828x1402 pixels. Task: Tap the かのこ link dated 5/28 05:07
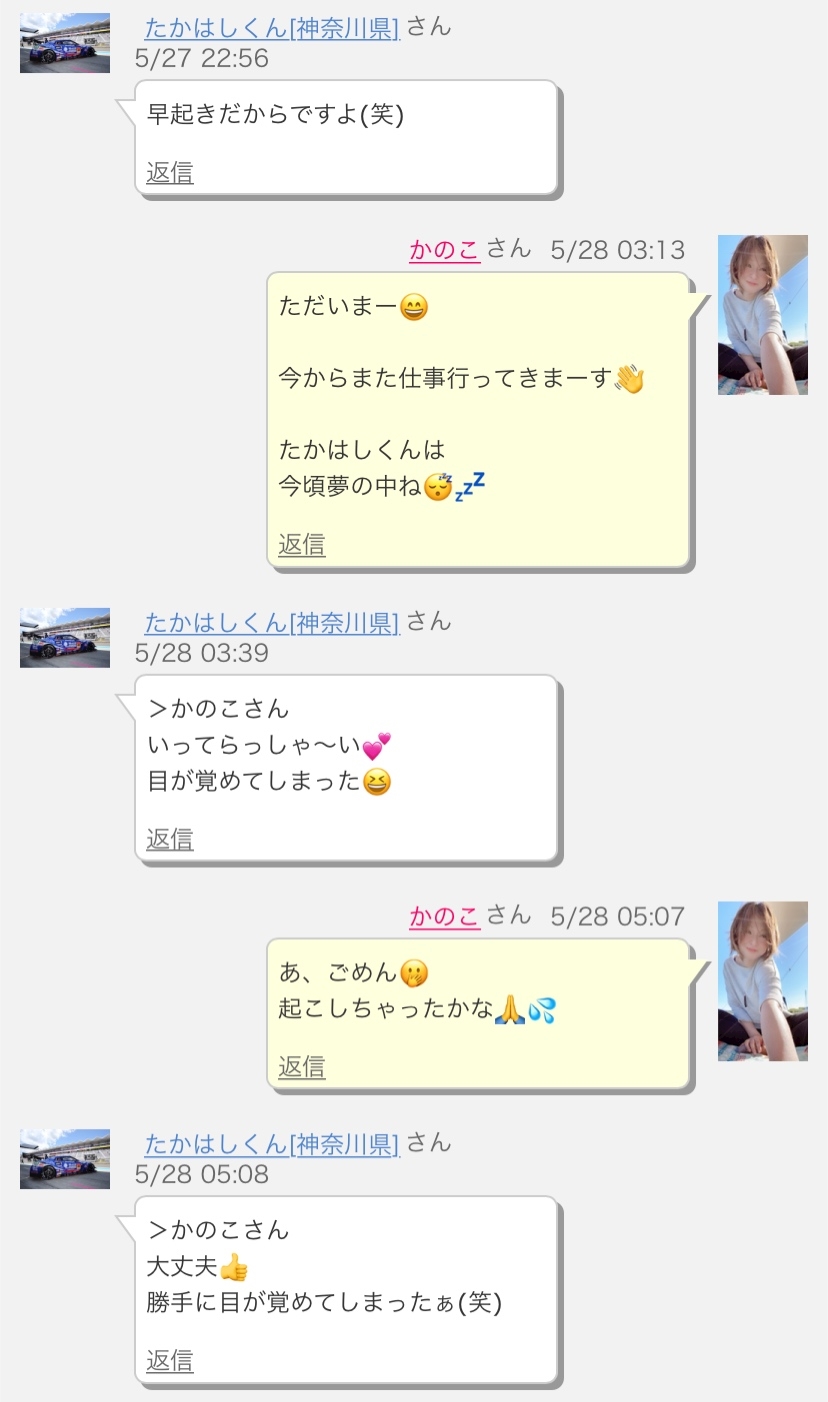pyautogui.click(x=444, y=916)
